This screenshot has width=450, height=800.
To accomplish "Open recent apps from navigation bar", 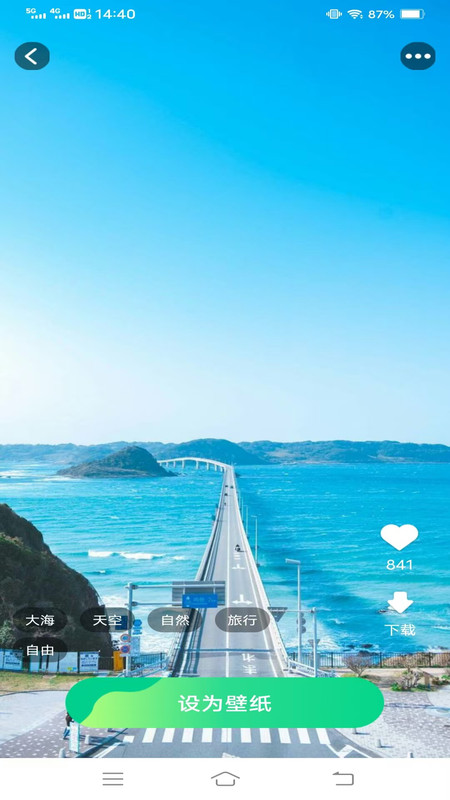I will click(113, 779).
